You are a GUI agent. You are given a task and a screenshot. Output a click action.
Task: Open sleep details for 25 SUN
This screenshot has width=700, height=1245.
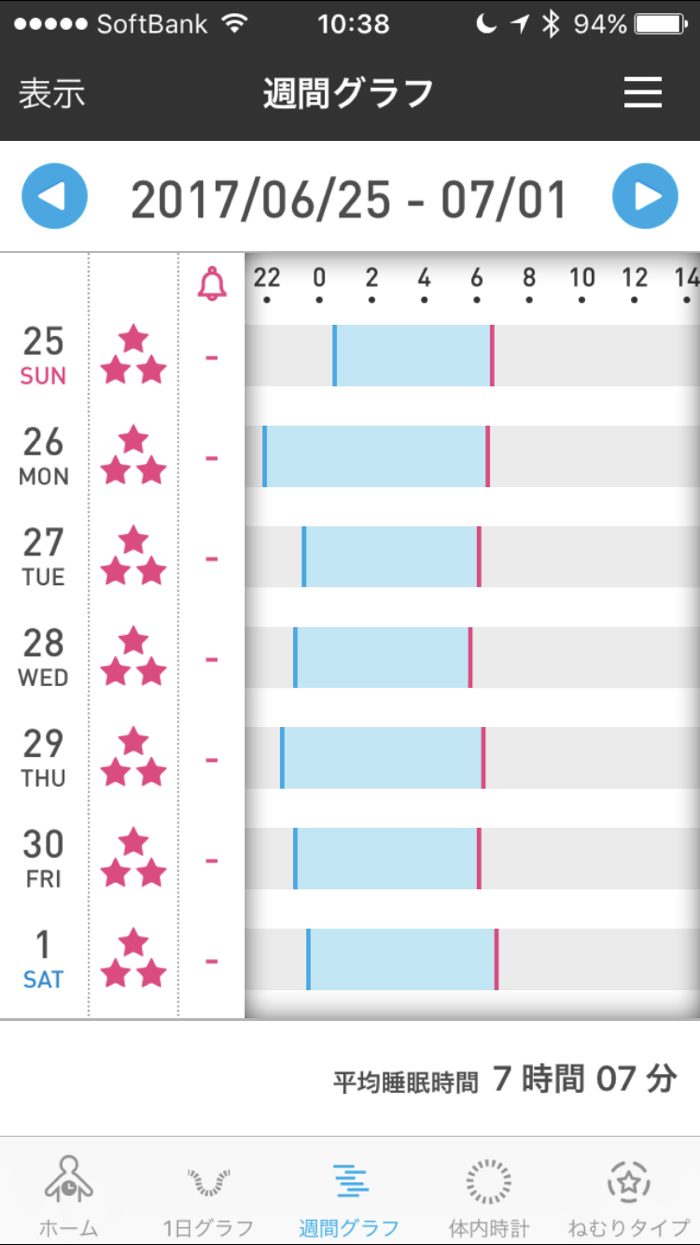412,356
